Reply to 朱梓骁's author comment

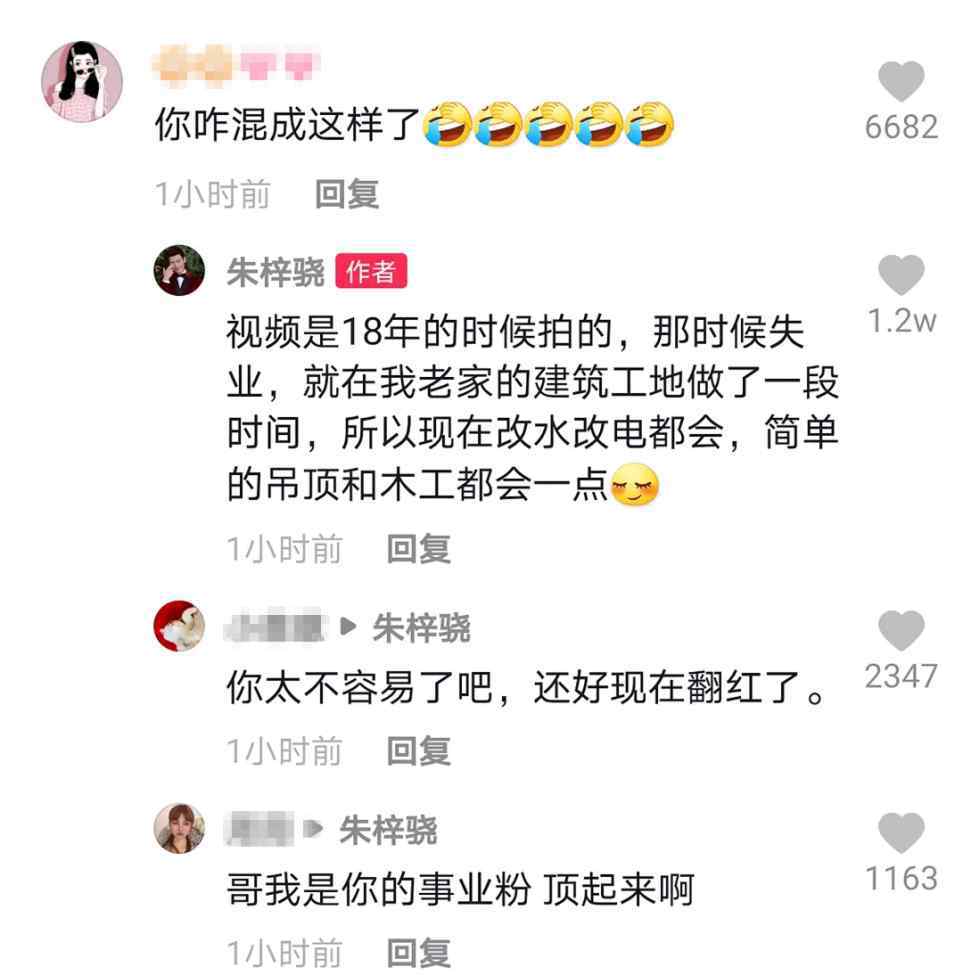pos(419,548)
